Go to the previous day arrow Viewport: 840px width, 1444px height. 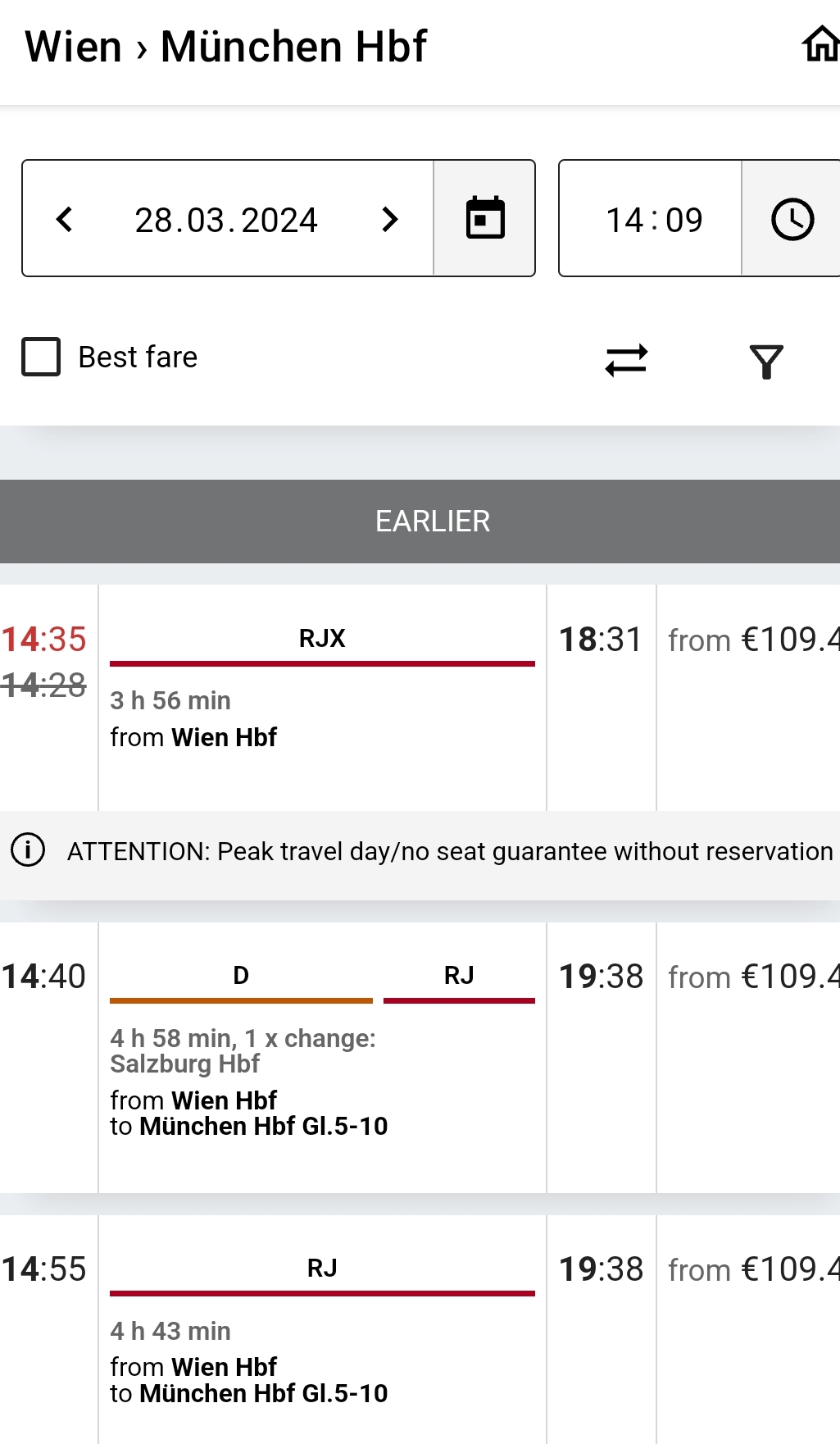click(64, 219)
